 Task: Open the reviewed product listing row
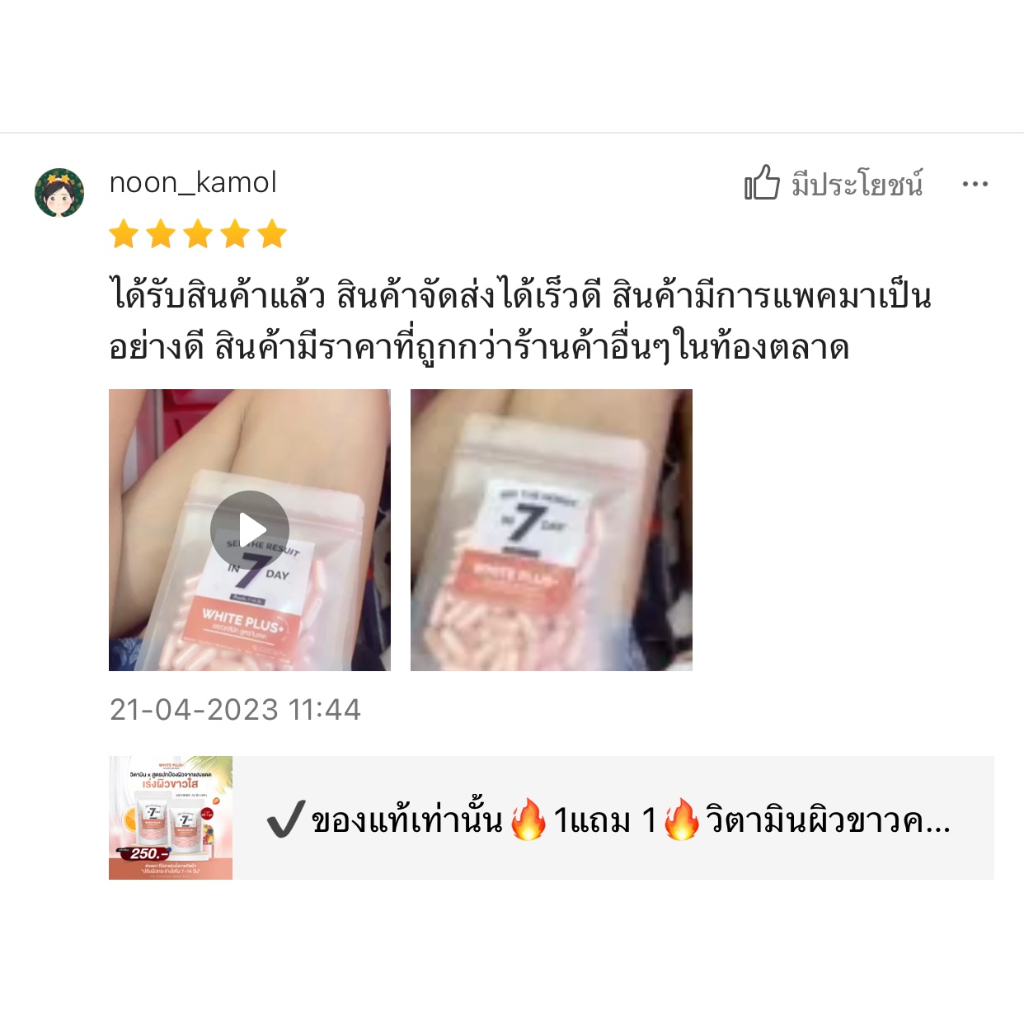point(551,818)
